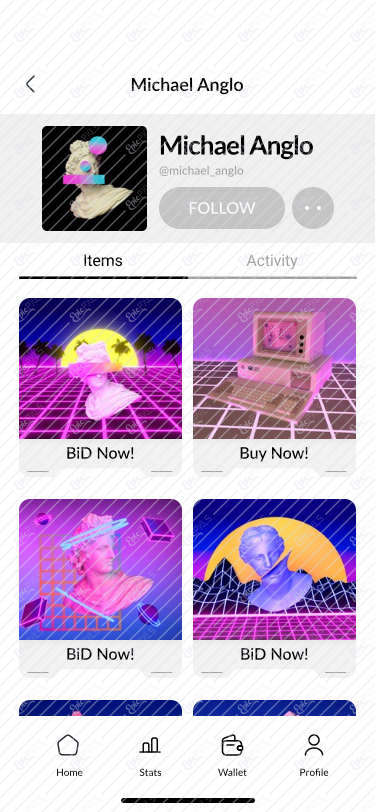Open the Stats tab
The width and height of the screenshot is (375, 812).
[150, 756]
